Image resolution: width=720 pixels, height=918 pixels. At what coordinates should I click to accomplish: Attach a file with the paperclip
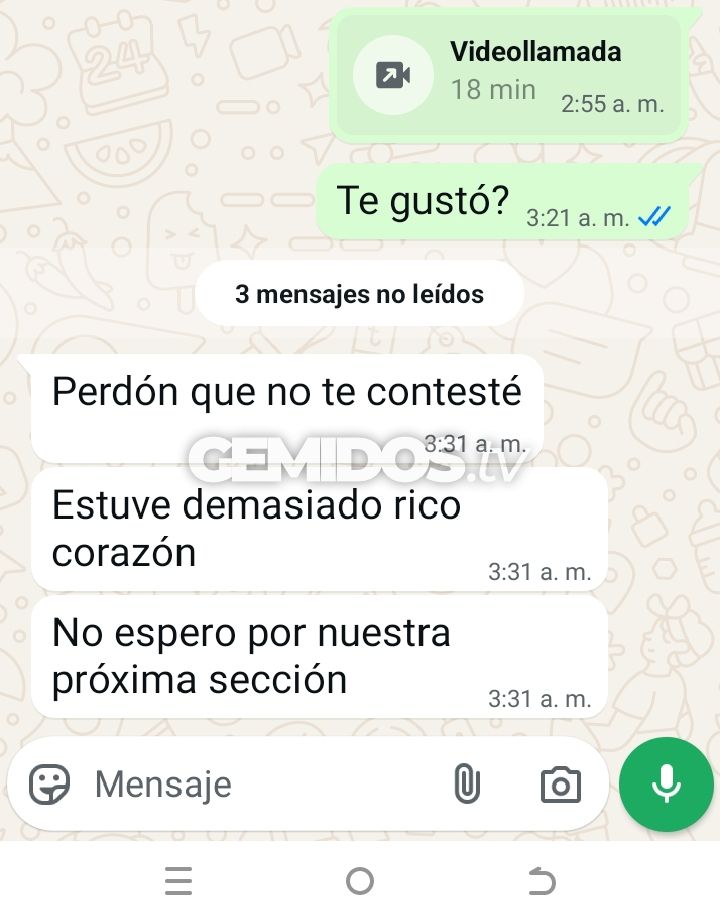[466, 785]
